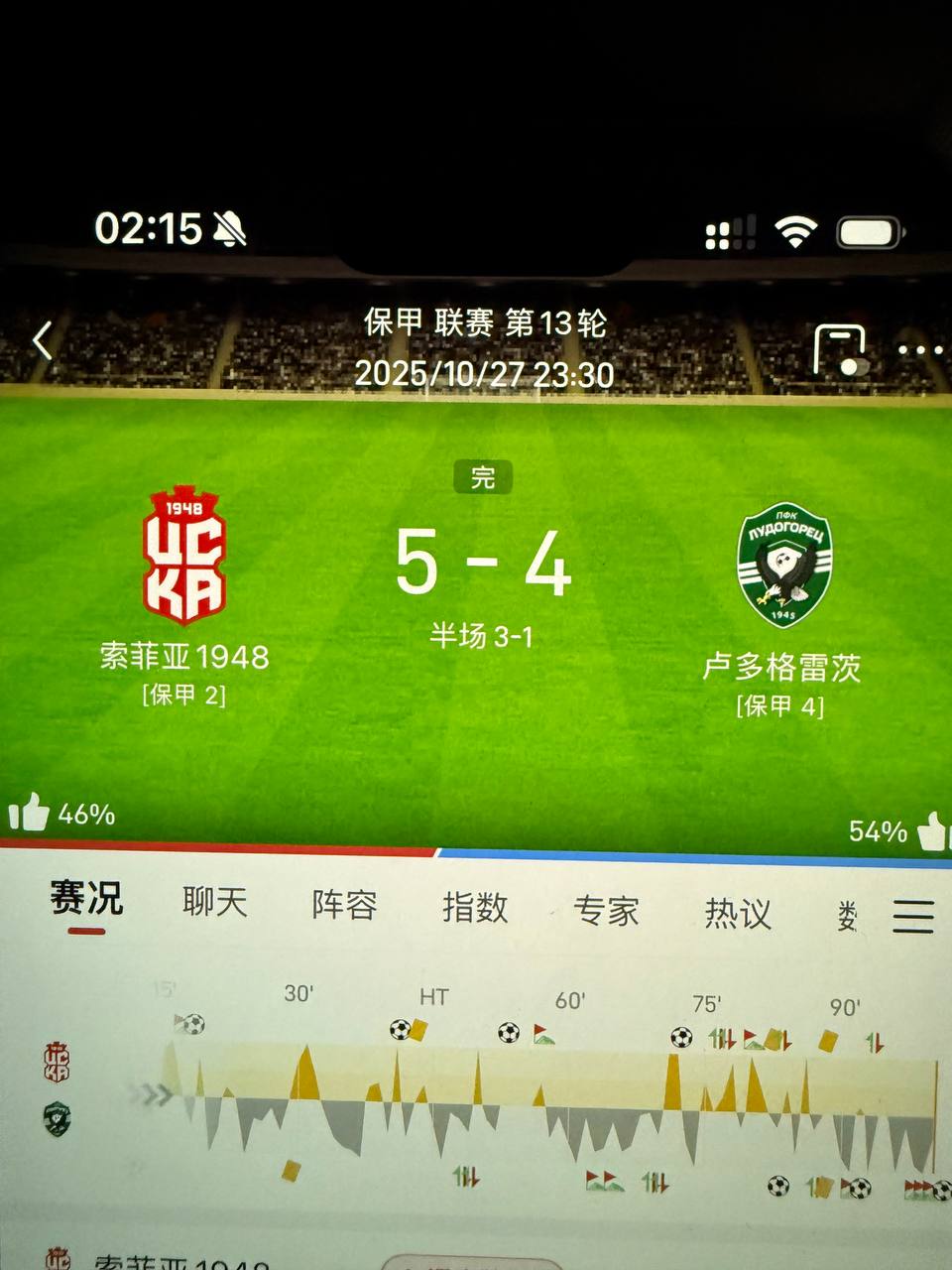The image size is (952, 1270).
Task: Select the 赛况 tab
Action: [x=87, y=898]
